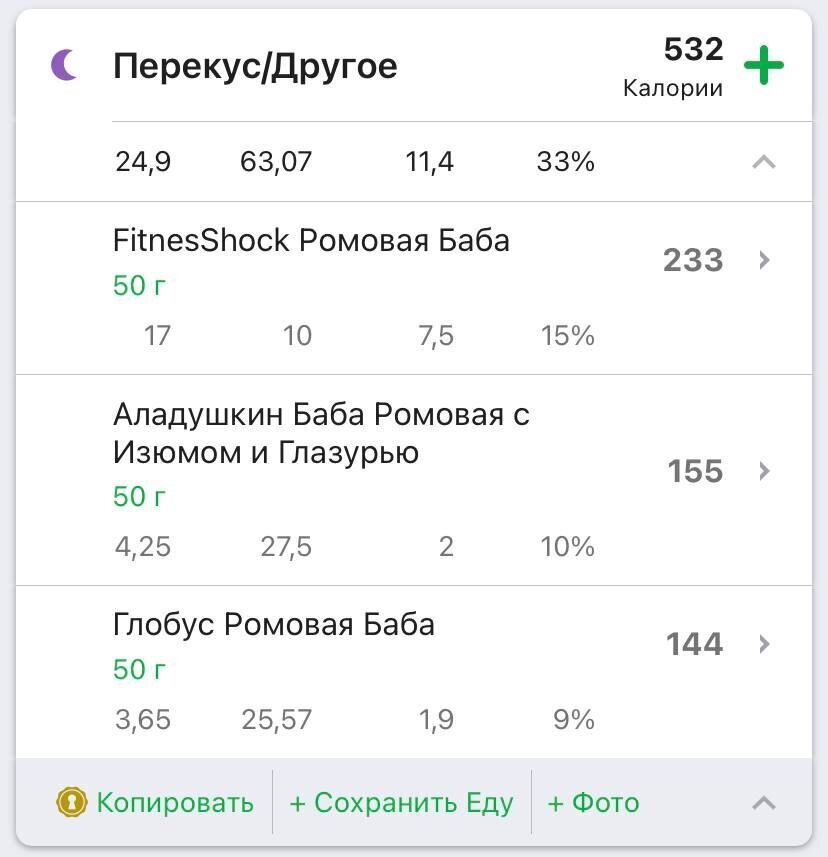Tap the 144 calorie value for Глобус

[x=693, y=644]
